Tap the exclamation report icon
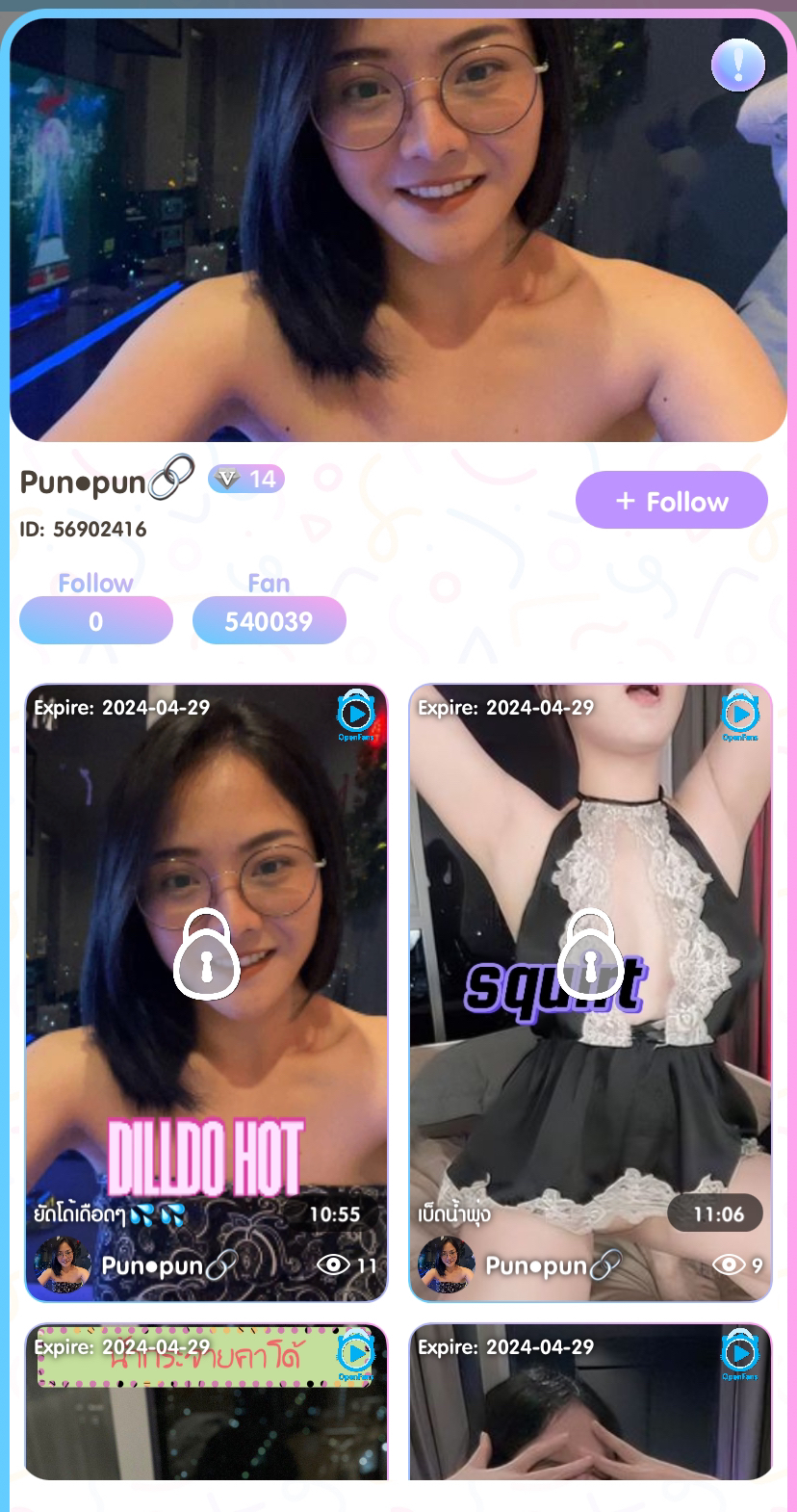The width and height of the screenshot is (797, 1512). [738, 65]
